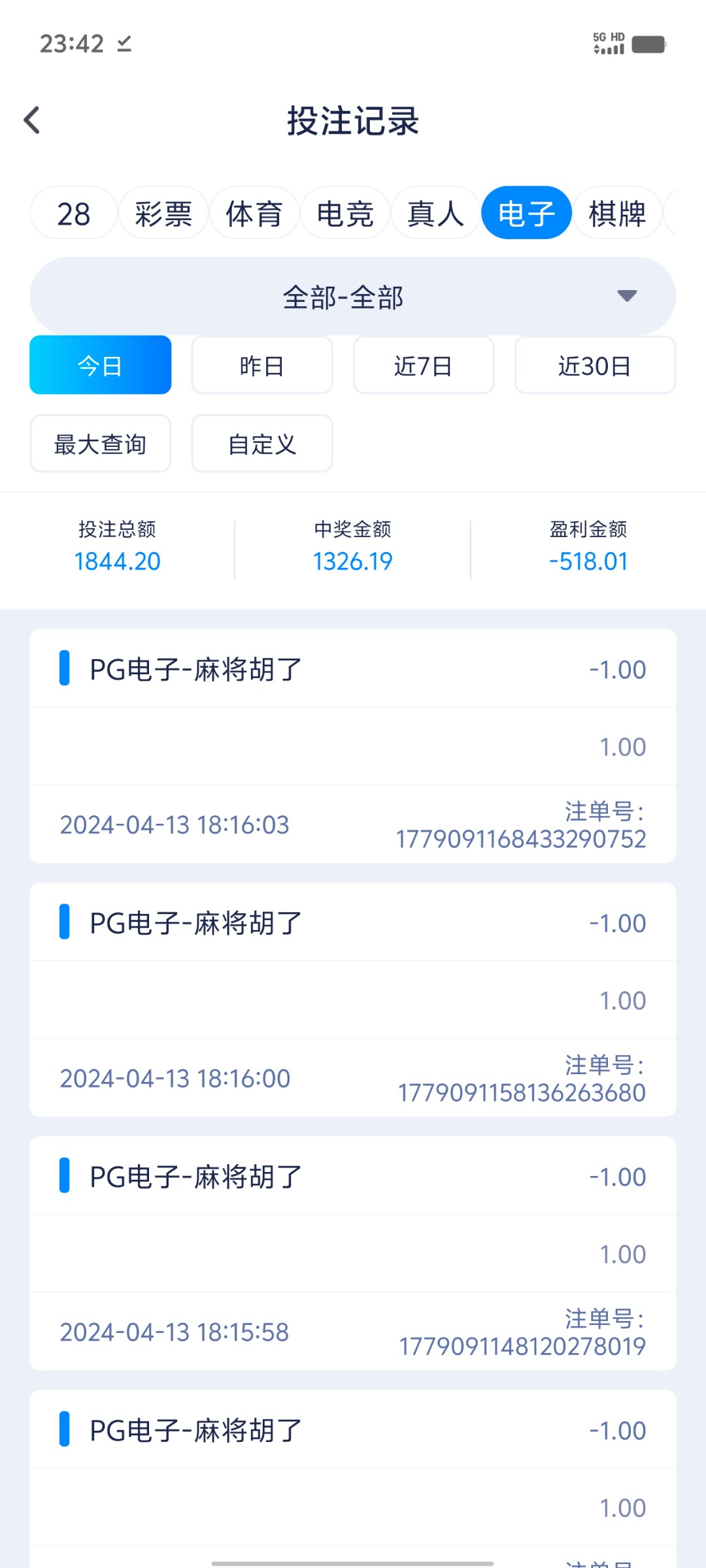Switch to the 彩票 tab
Image resolution: width=706 pixels, height=1568 pixels.
(163, 214)
